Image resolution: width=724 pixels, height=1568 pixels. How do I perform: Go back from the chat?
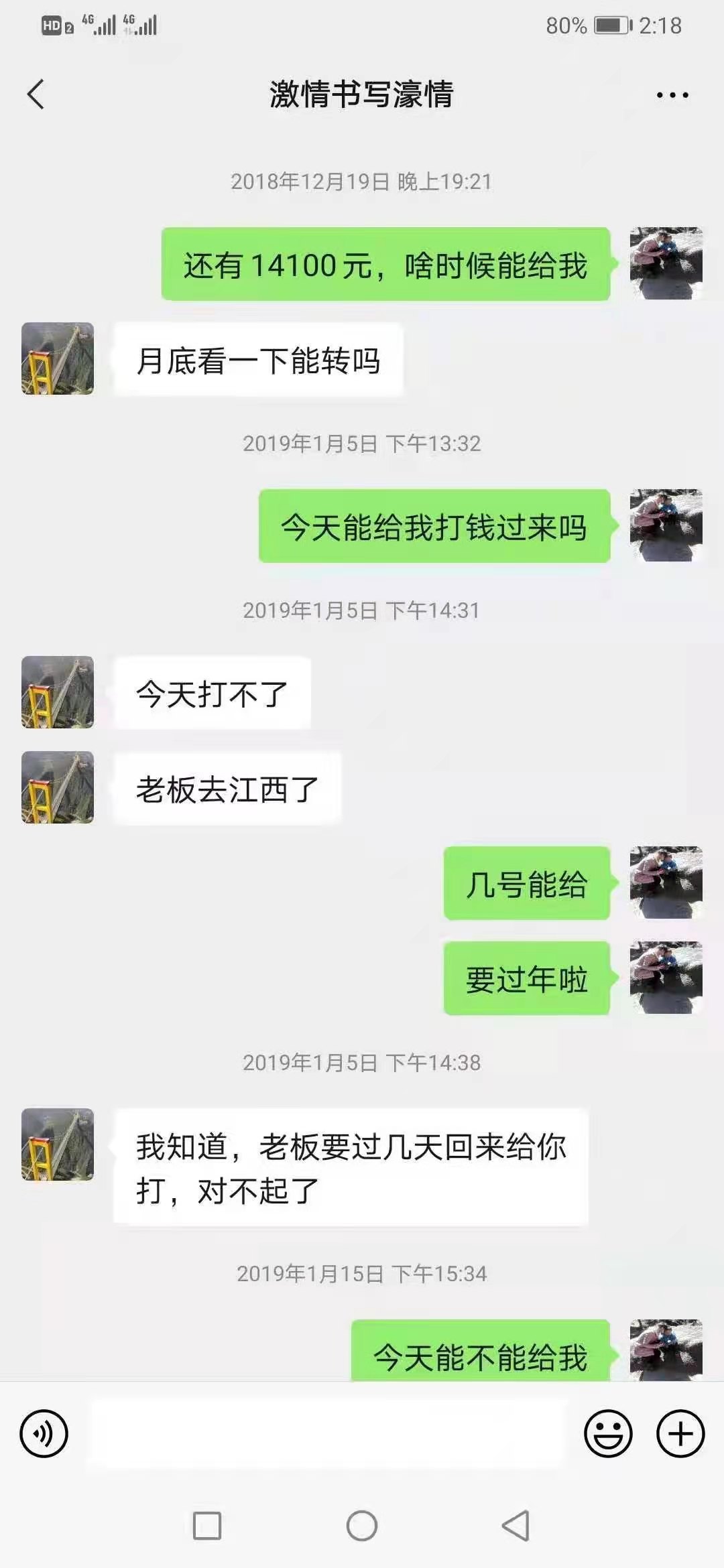[x=36, y=94]
